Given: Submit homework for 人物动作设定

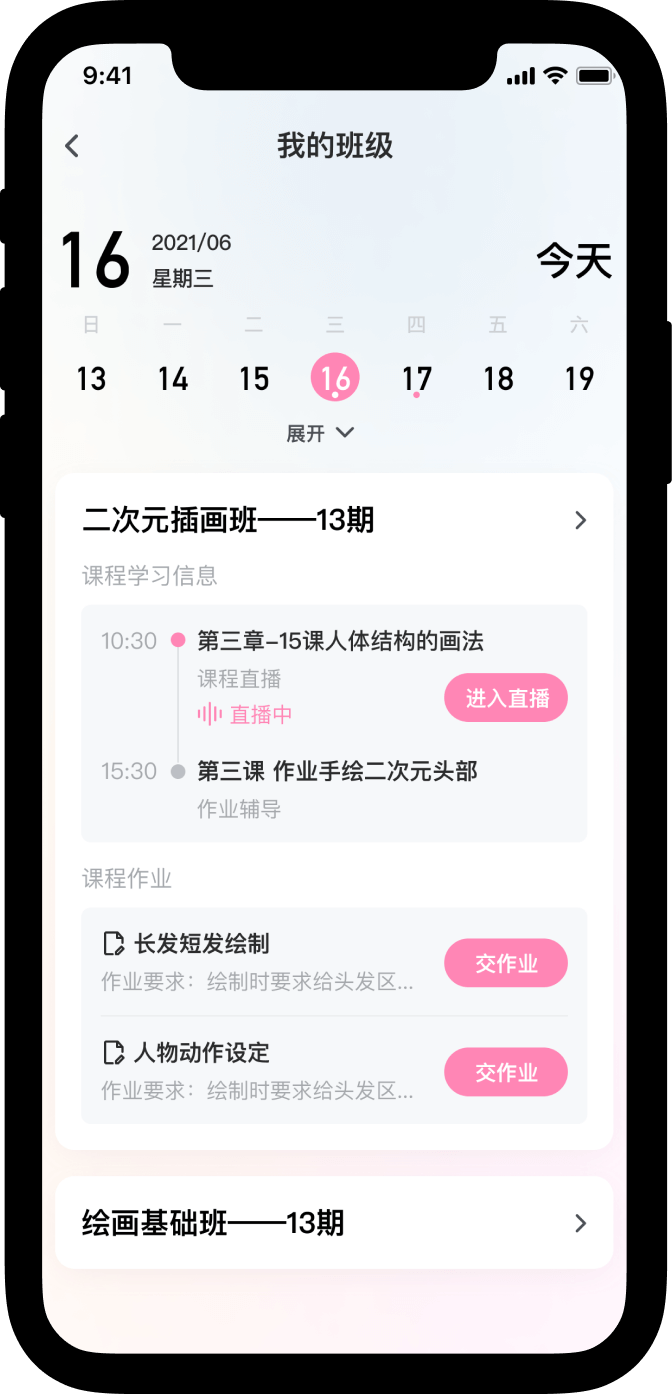Looking at the screenshot, I should coord(506,1073).
